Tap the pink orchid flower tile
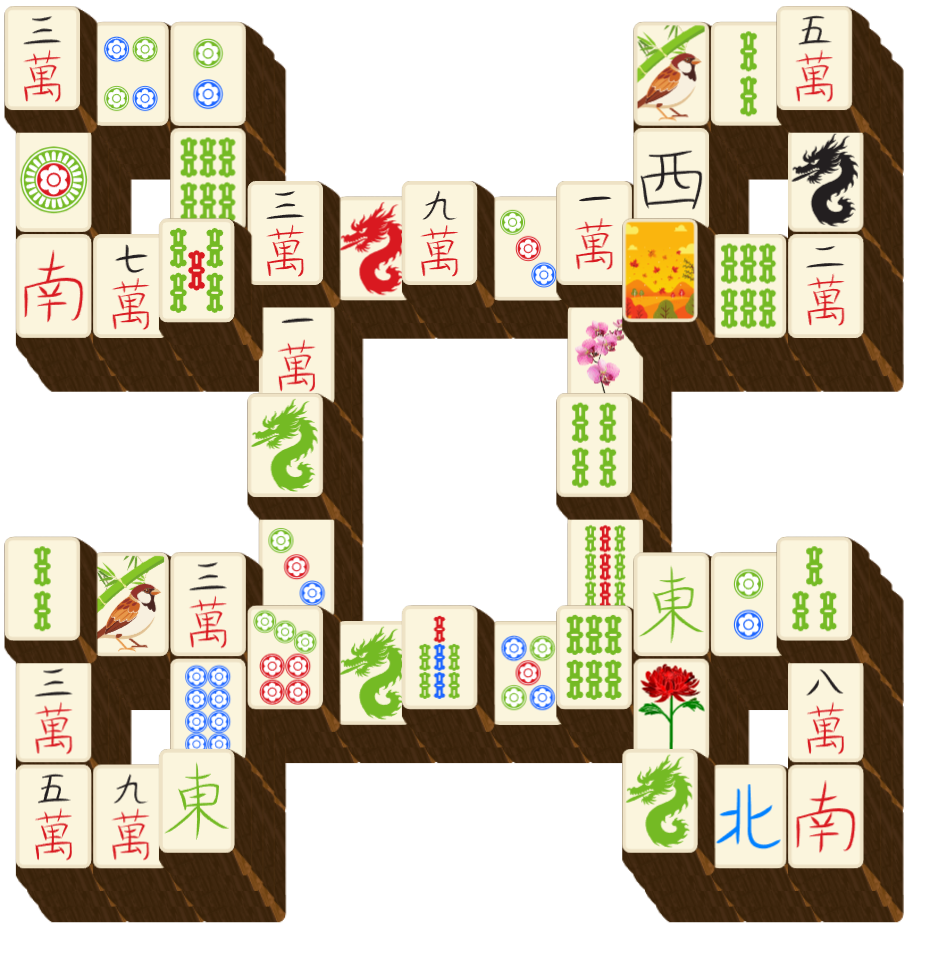 pyautogui.click(x=604, y=356)
